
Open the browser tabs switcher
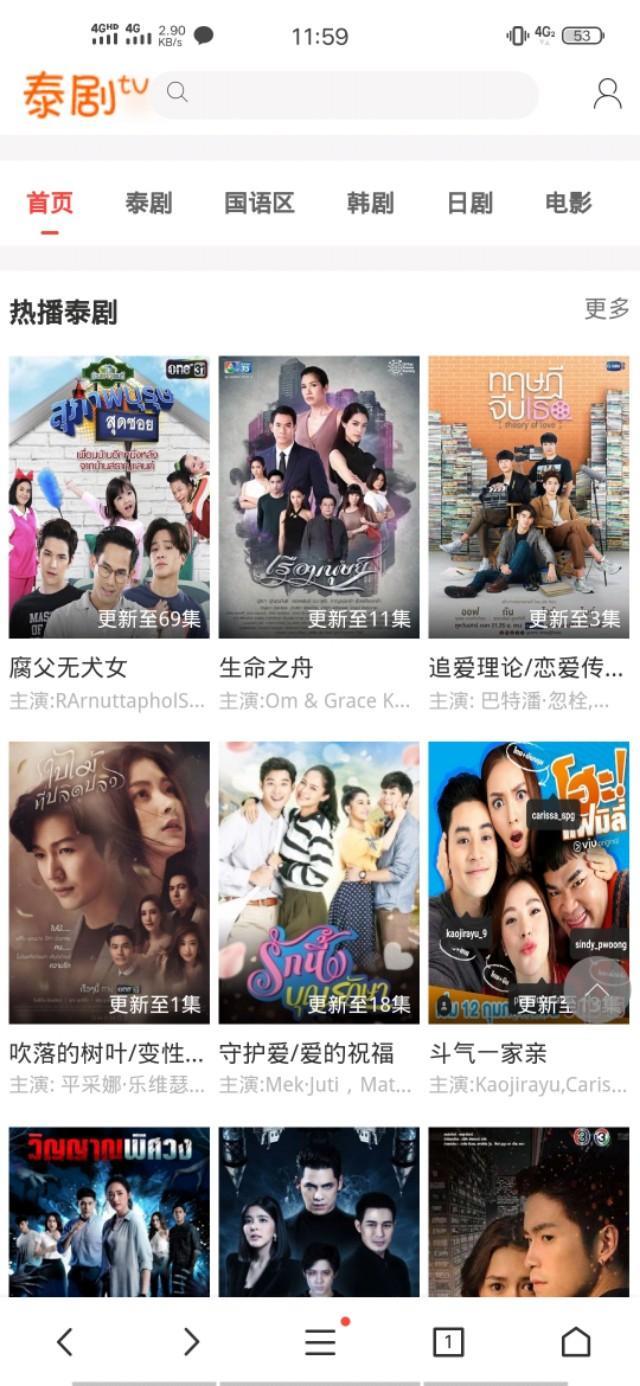[x=448, y=1342]
